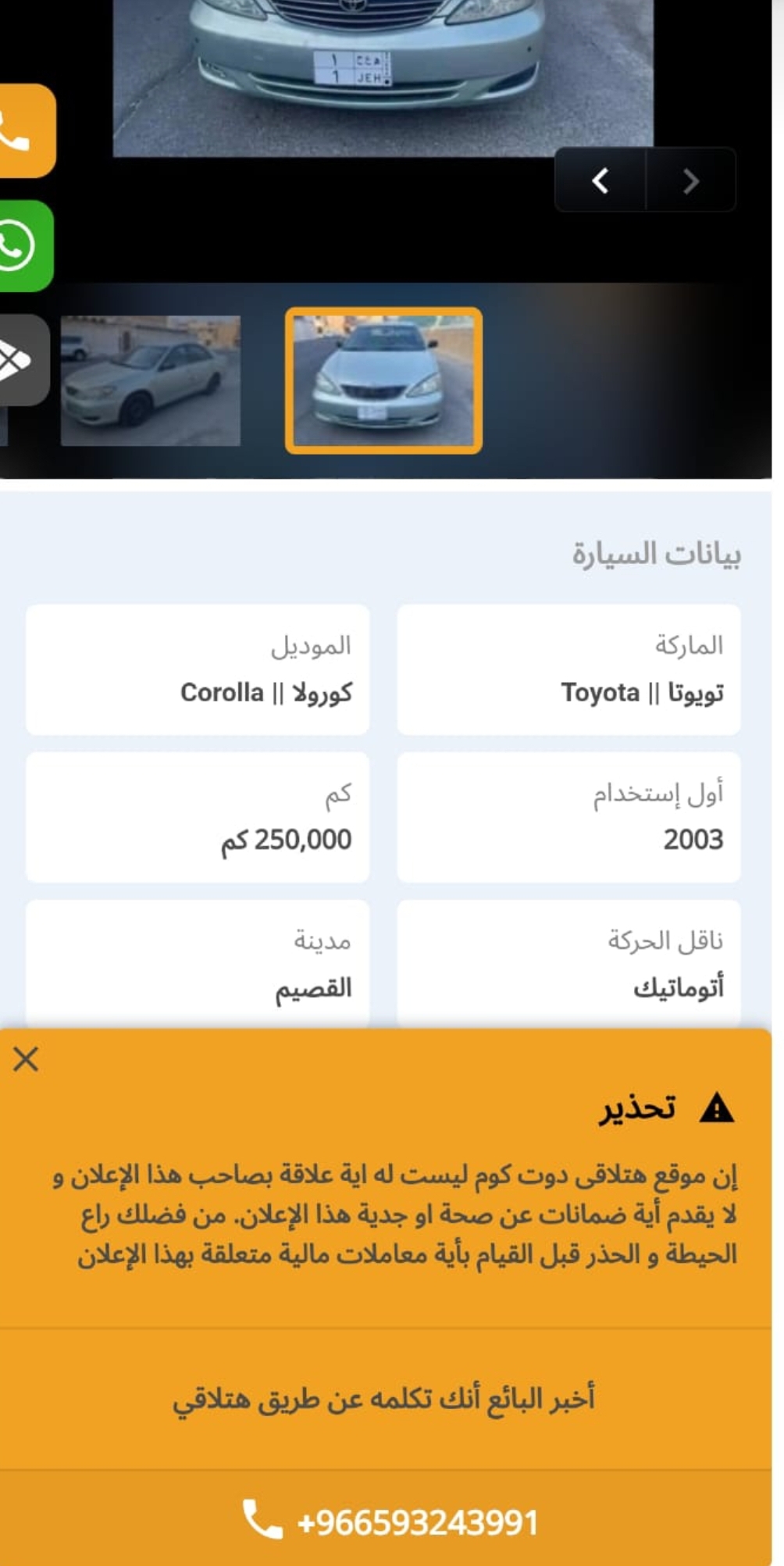784x1566 pixels.
Task: Open WhatsApp chat with the seller
Action: [x=25, y=245]
